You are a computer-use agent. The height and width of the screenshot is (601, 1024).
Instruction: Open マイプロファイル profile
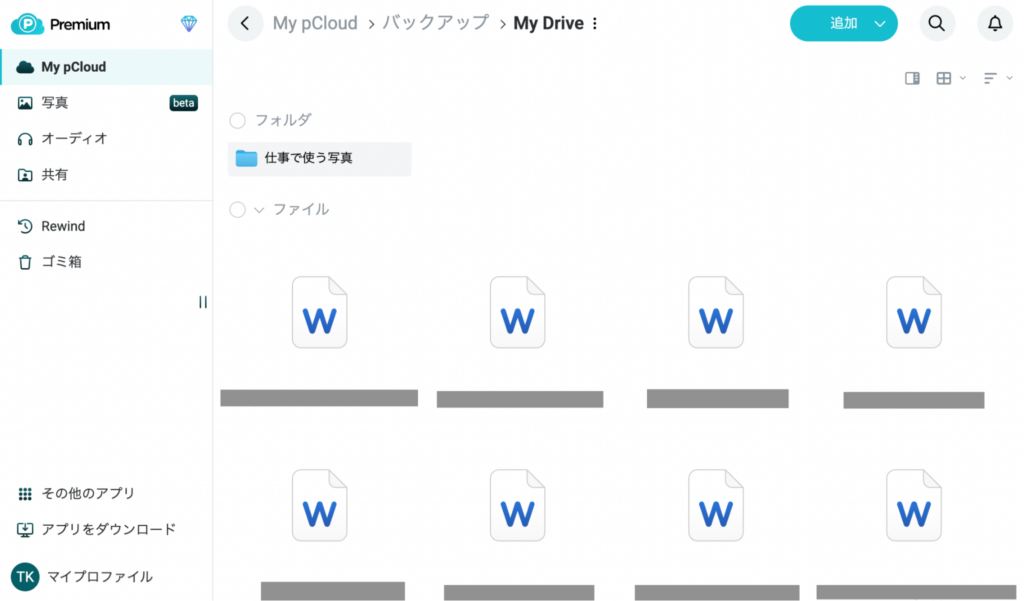coord(97,577)
